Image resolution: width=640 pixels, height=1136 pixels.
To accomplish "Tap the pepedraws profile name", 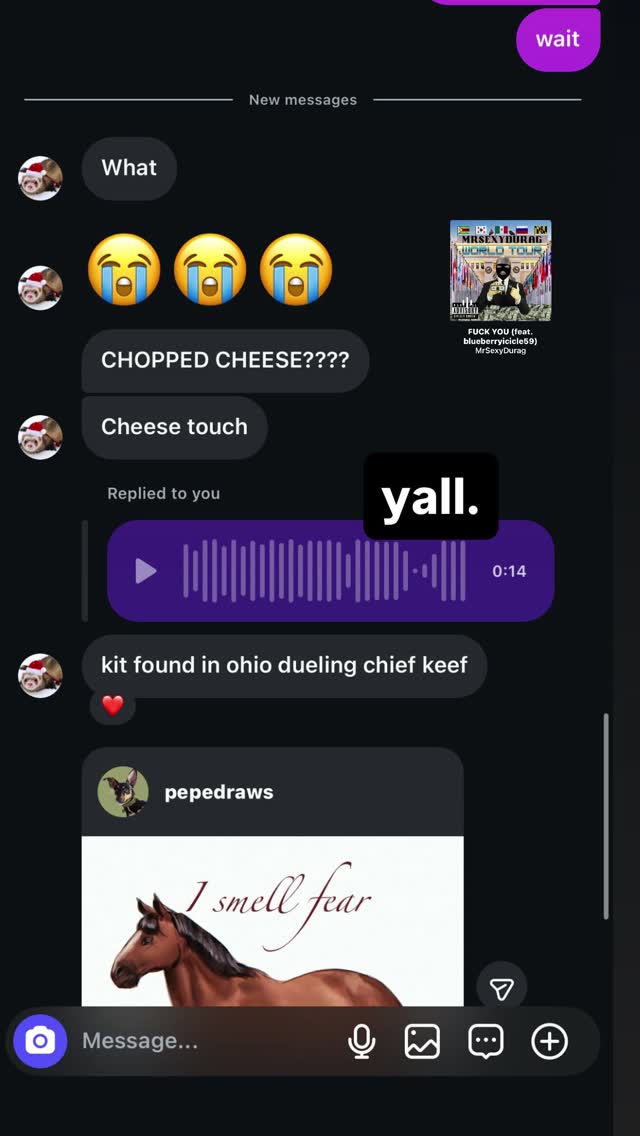I will pyautogui.click(x=218, y=792).
